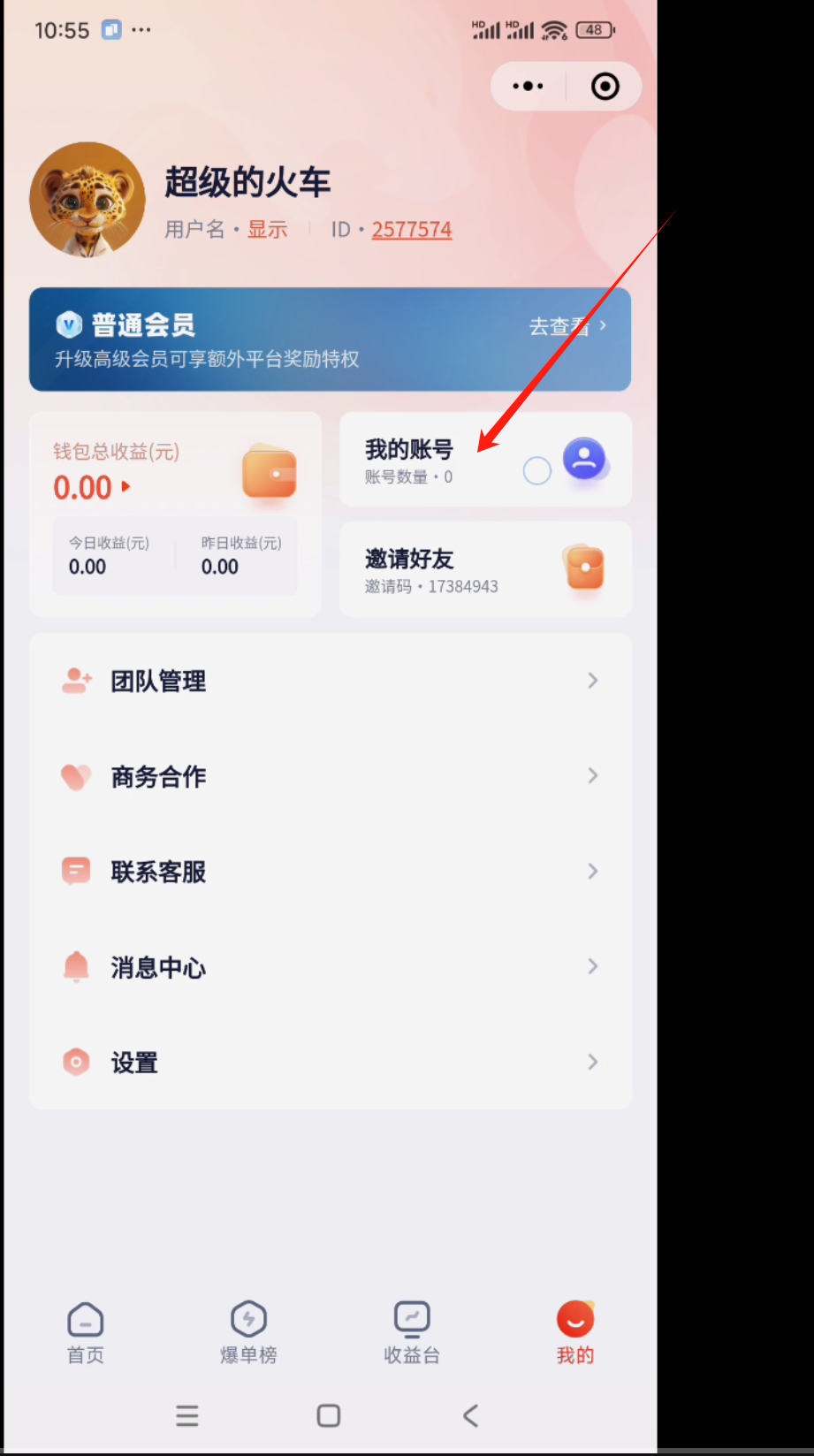The height and width of the screenshot is (1456, 814).
Task: Tap the ID number 2577574
Action: click(x=411, y=230)
